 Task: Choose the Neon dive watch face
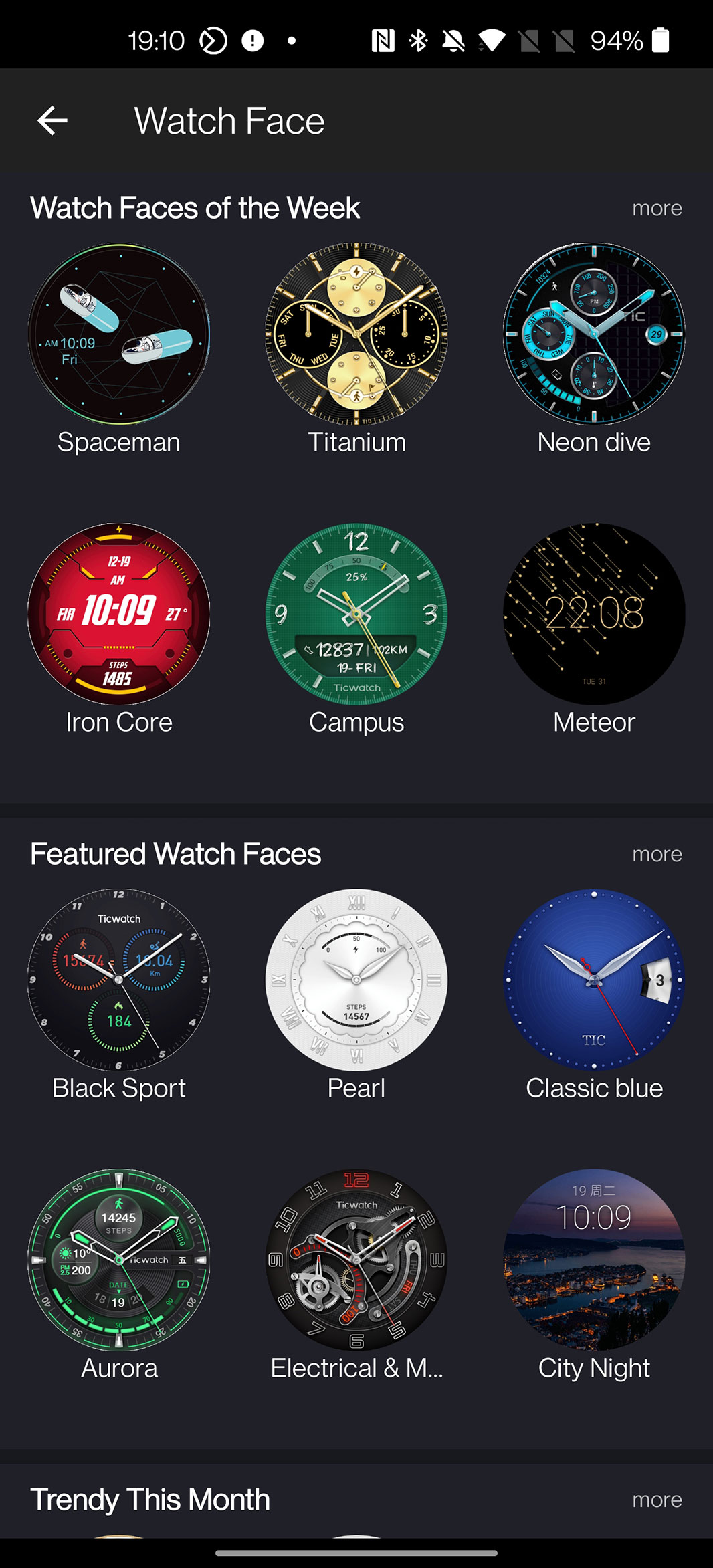(x=594, y=334)
